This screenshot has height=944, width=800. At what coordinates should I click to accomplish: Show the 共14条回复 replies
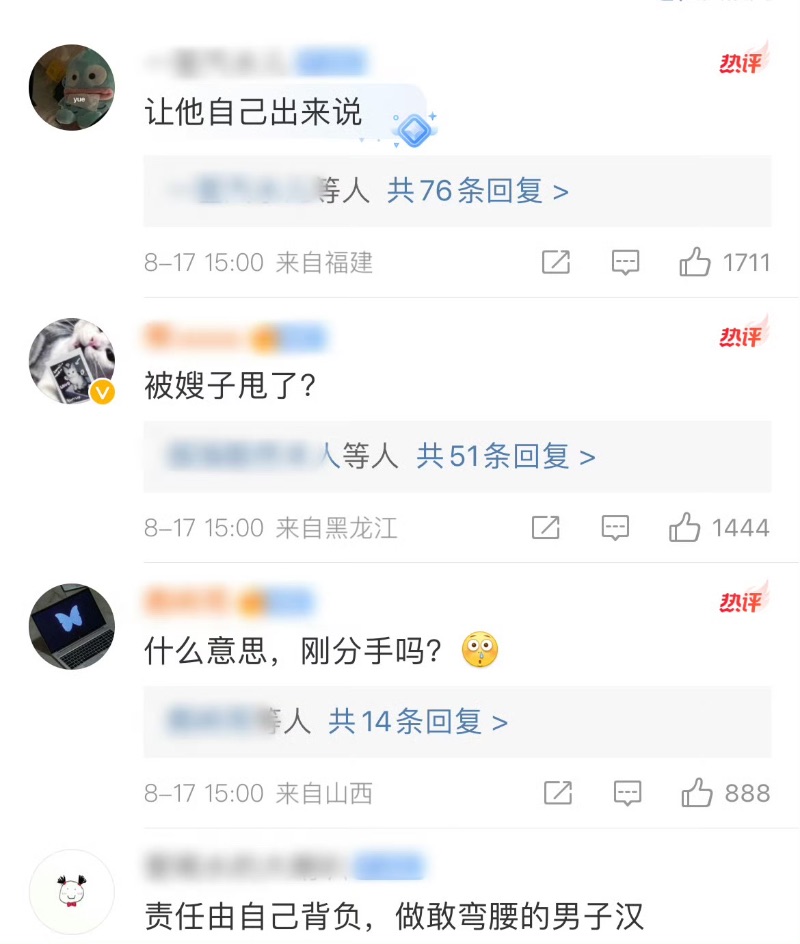click(418, 721)
